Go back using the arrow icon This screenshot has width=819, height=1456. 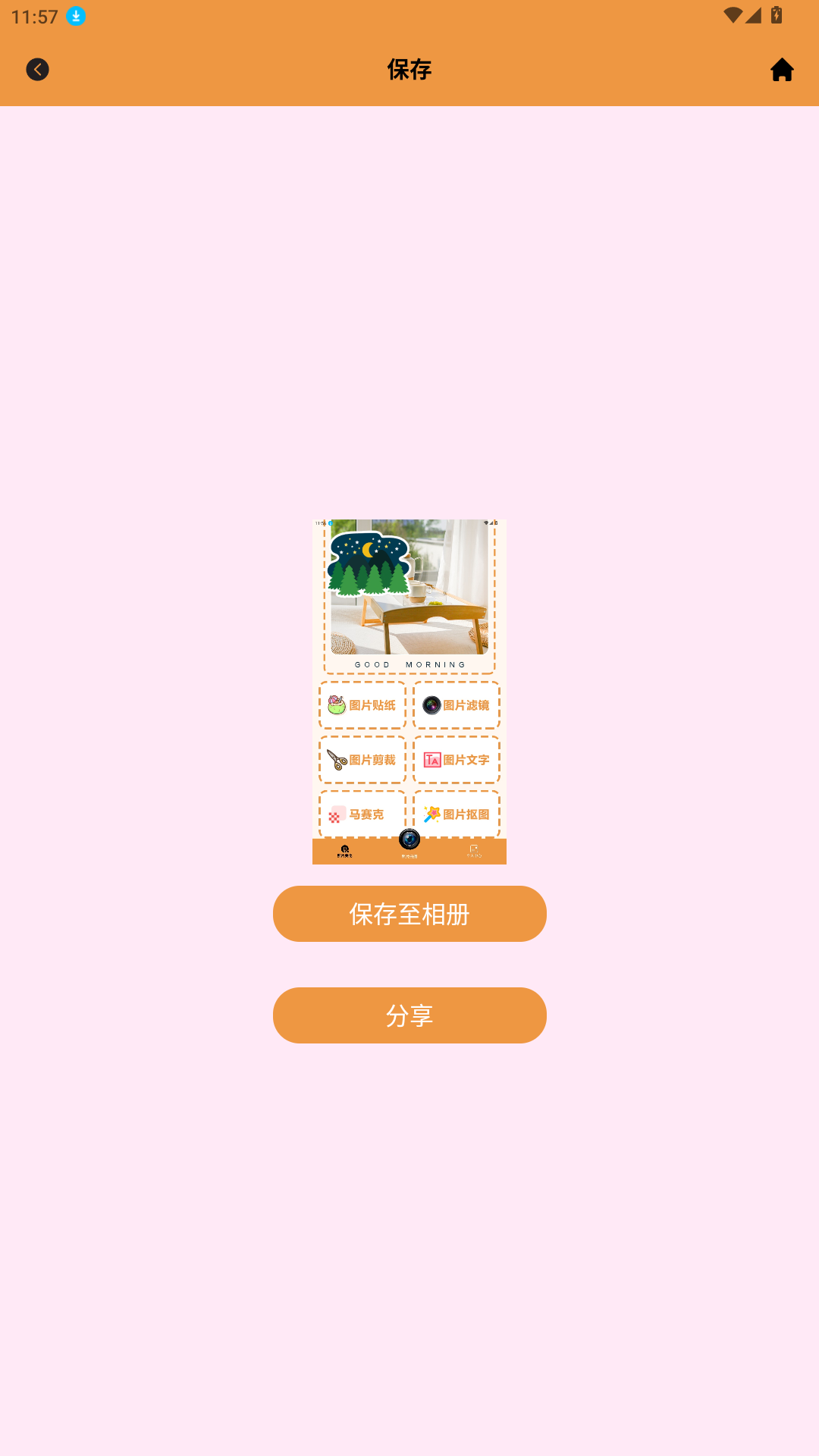click(x=37, y=70)
